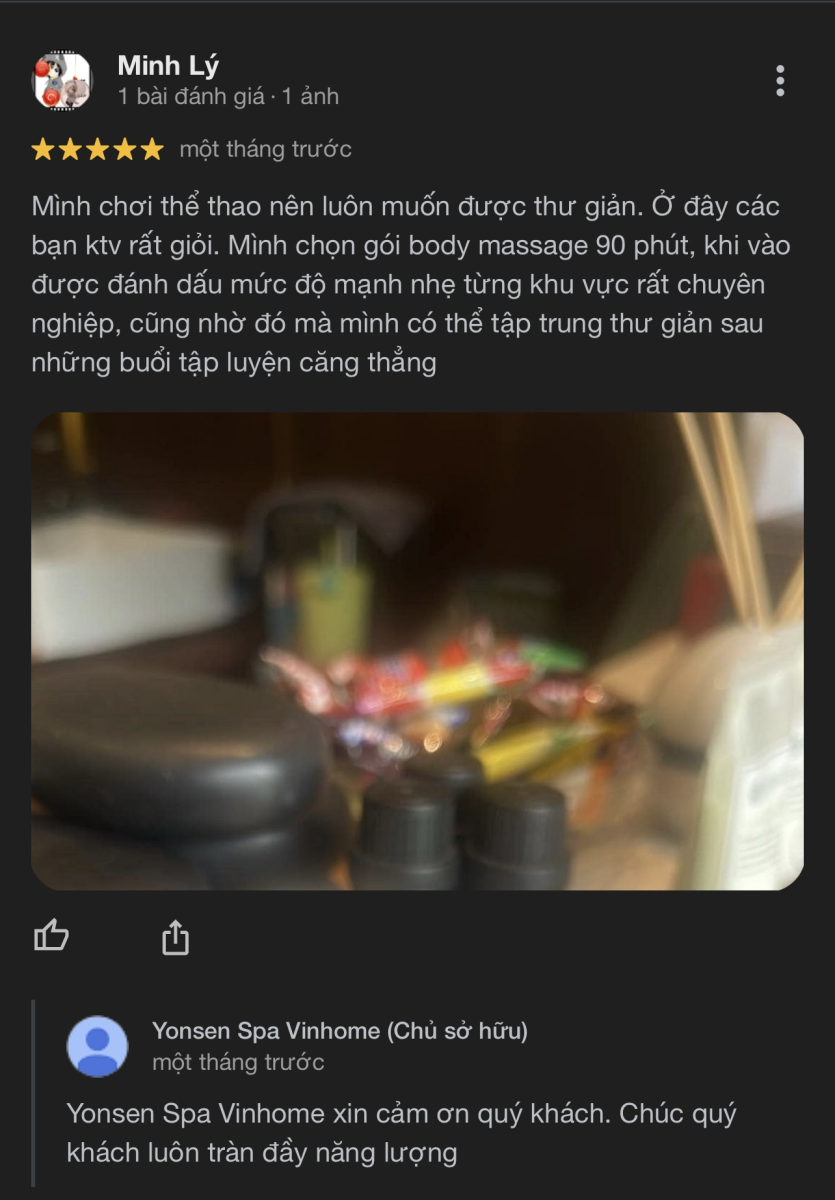View reviewer profile by tapping Minh Lý's name
The width and height of the screenshot is (835, 1200).
168,66
